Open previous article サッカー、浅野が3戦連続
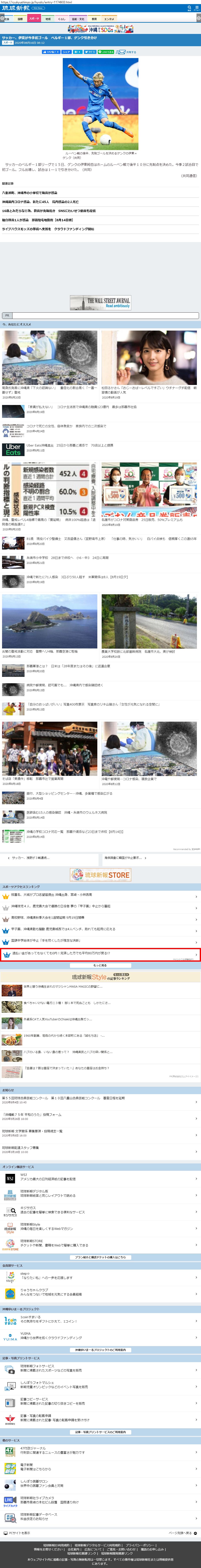Image resolution: width=201 pixels, height=1568 pixels. [x=30, y=858]
